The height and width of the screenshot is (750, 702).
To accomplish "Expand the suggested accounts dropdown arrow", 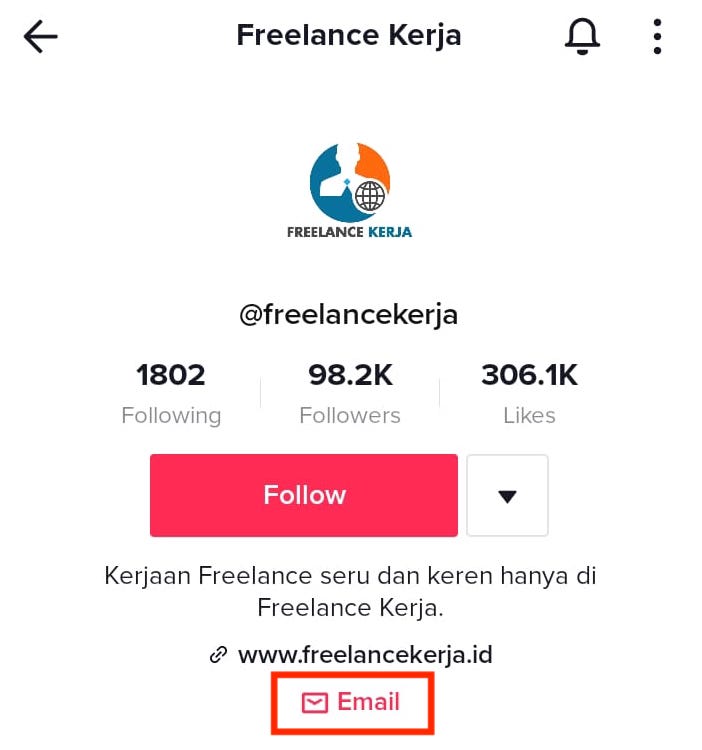I will (x=507, y=495).
